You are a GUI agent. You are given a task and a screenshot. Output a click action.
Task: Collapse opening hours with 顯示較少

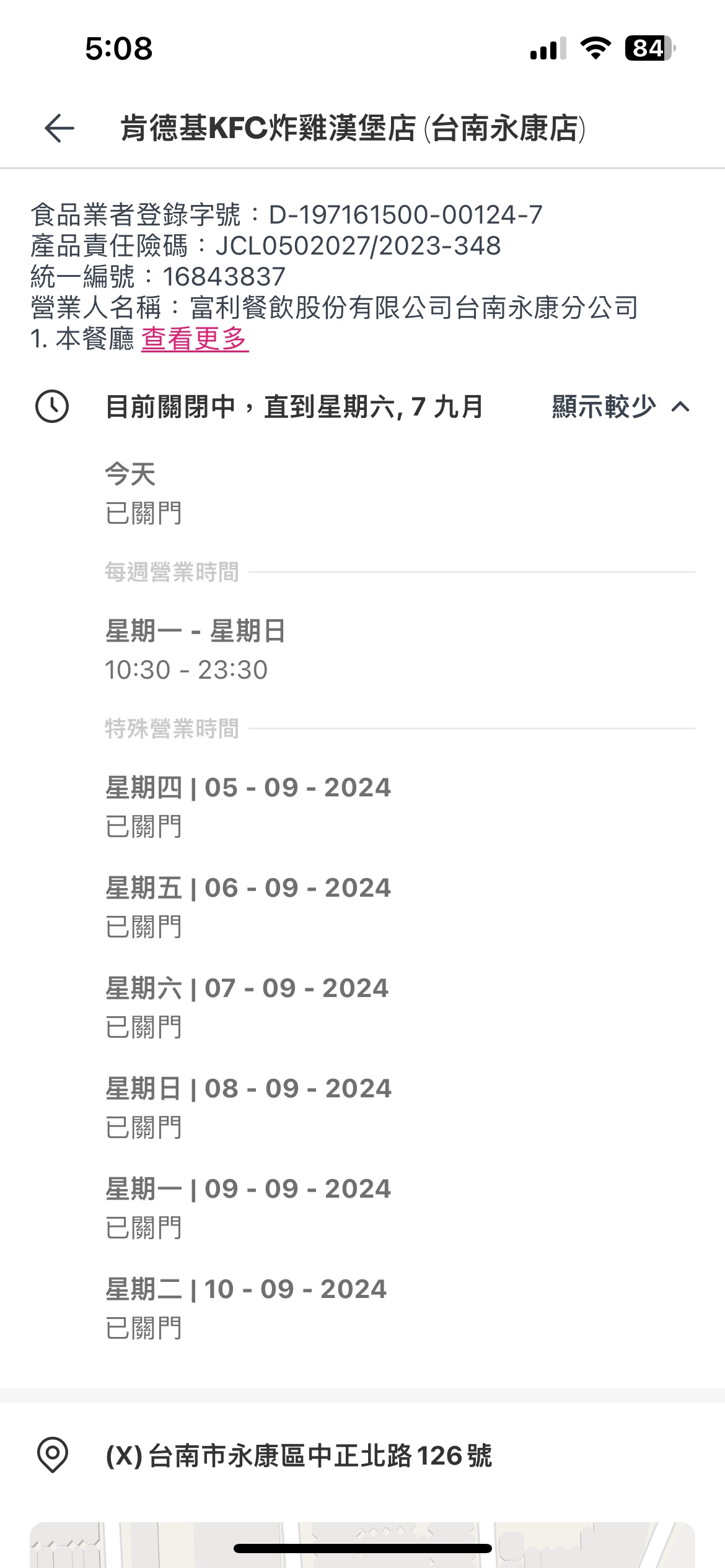pos(621,407)
